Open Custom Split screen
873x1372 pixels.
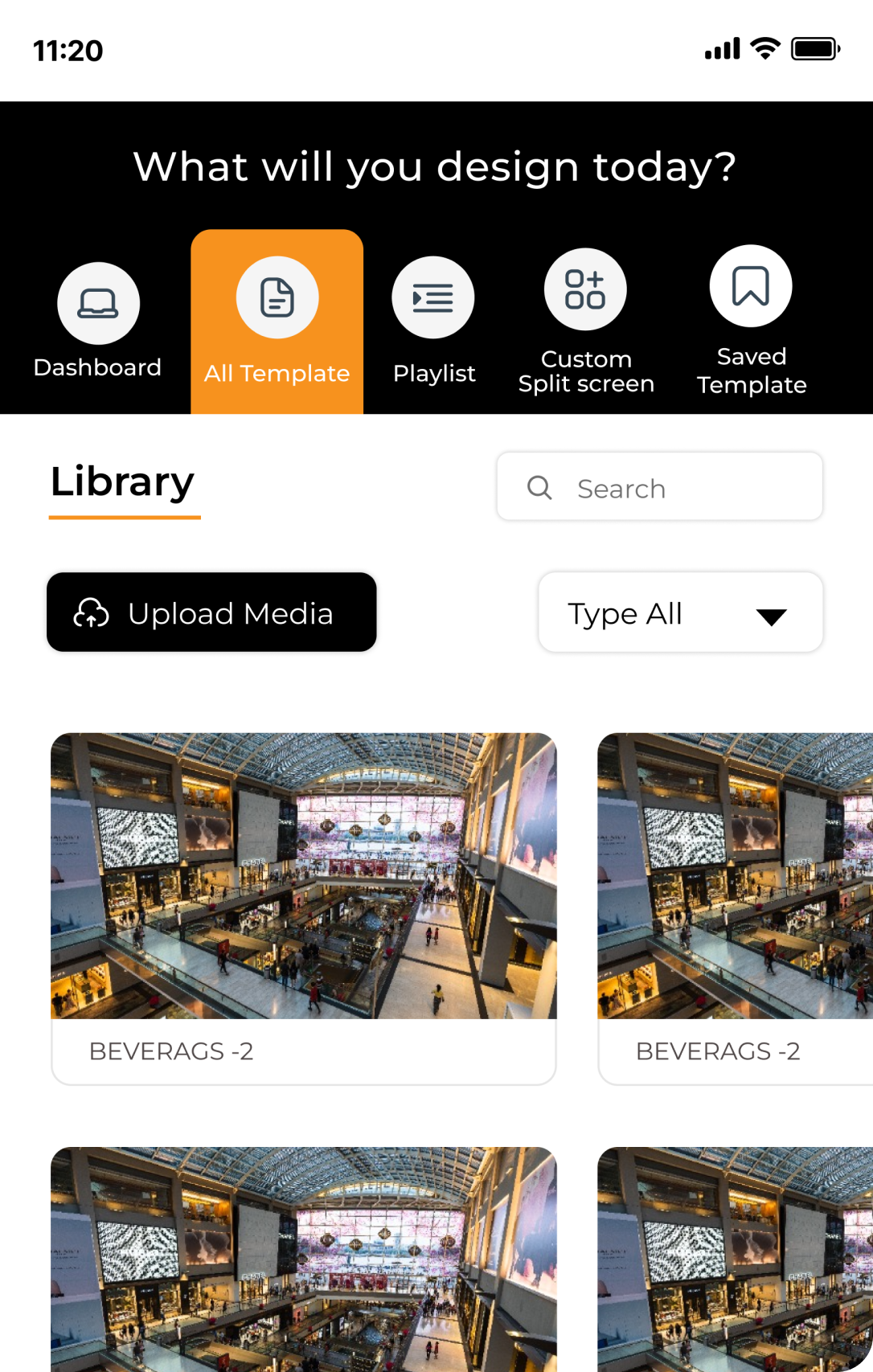[586, 322]
